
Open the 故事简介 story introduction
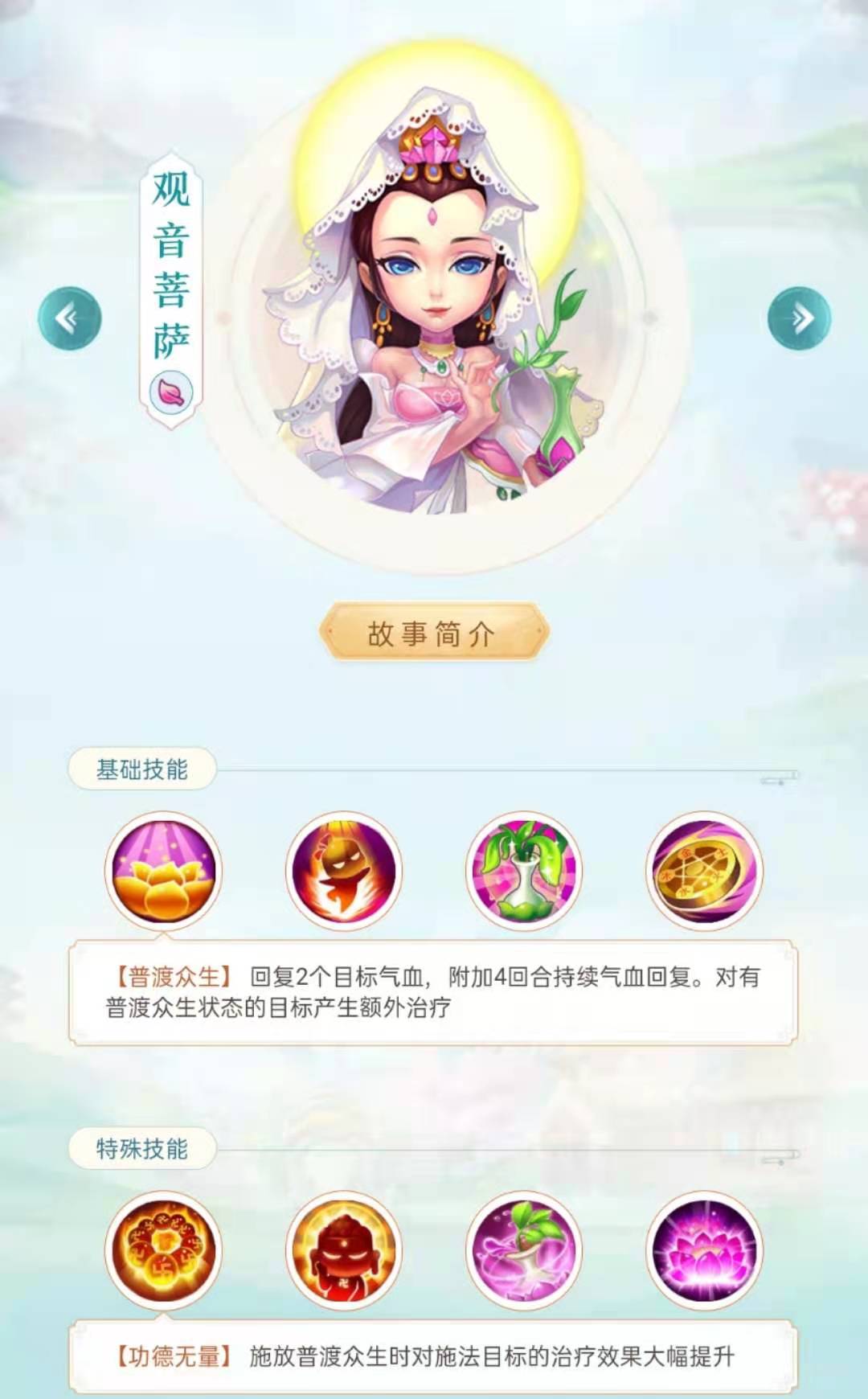click(434, 634)
